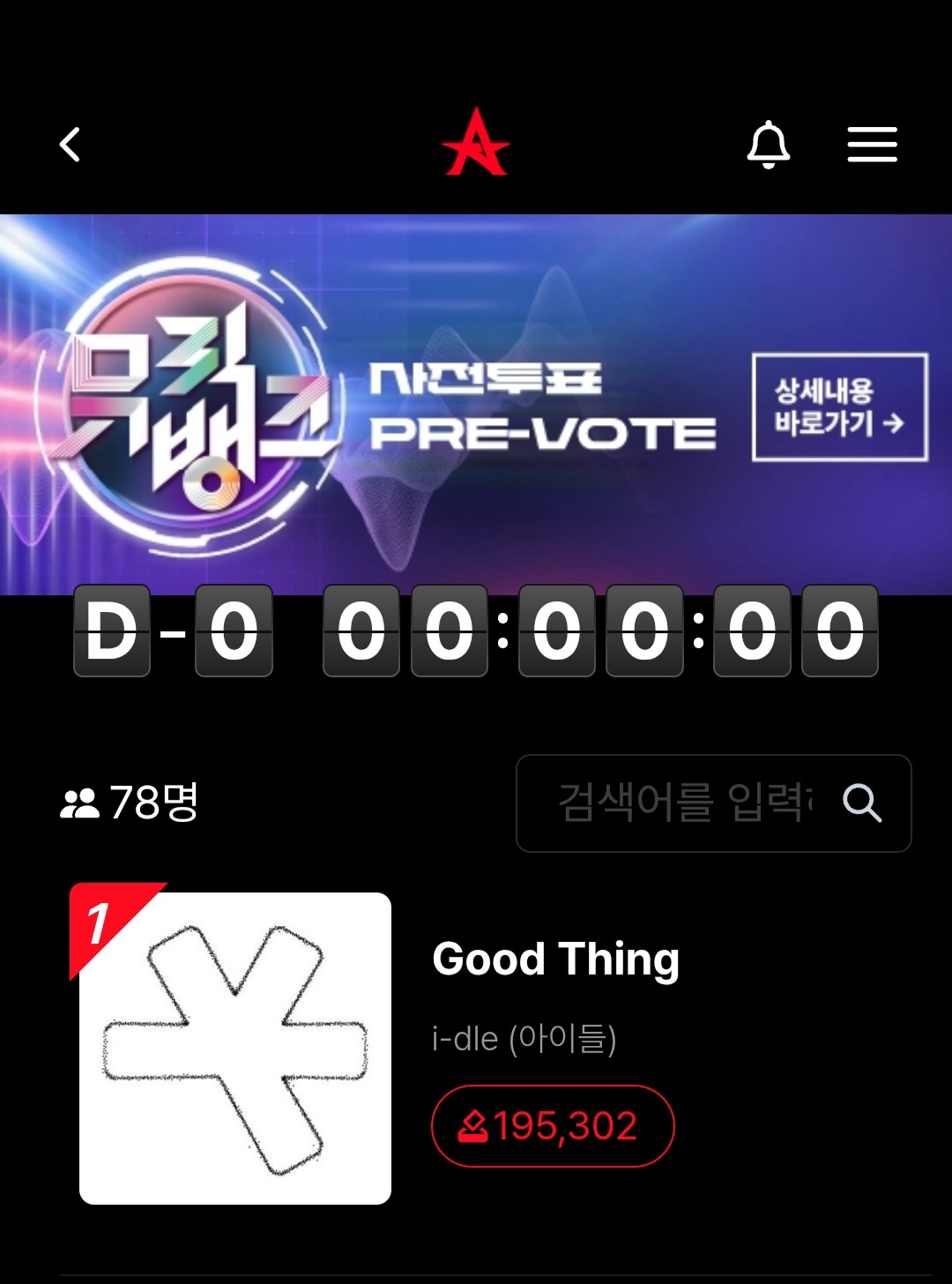Open the Good Thing album cover

235,1048
